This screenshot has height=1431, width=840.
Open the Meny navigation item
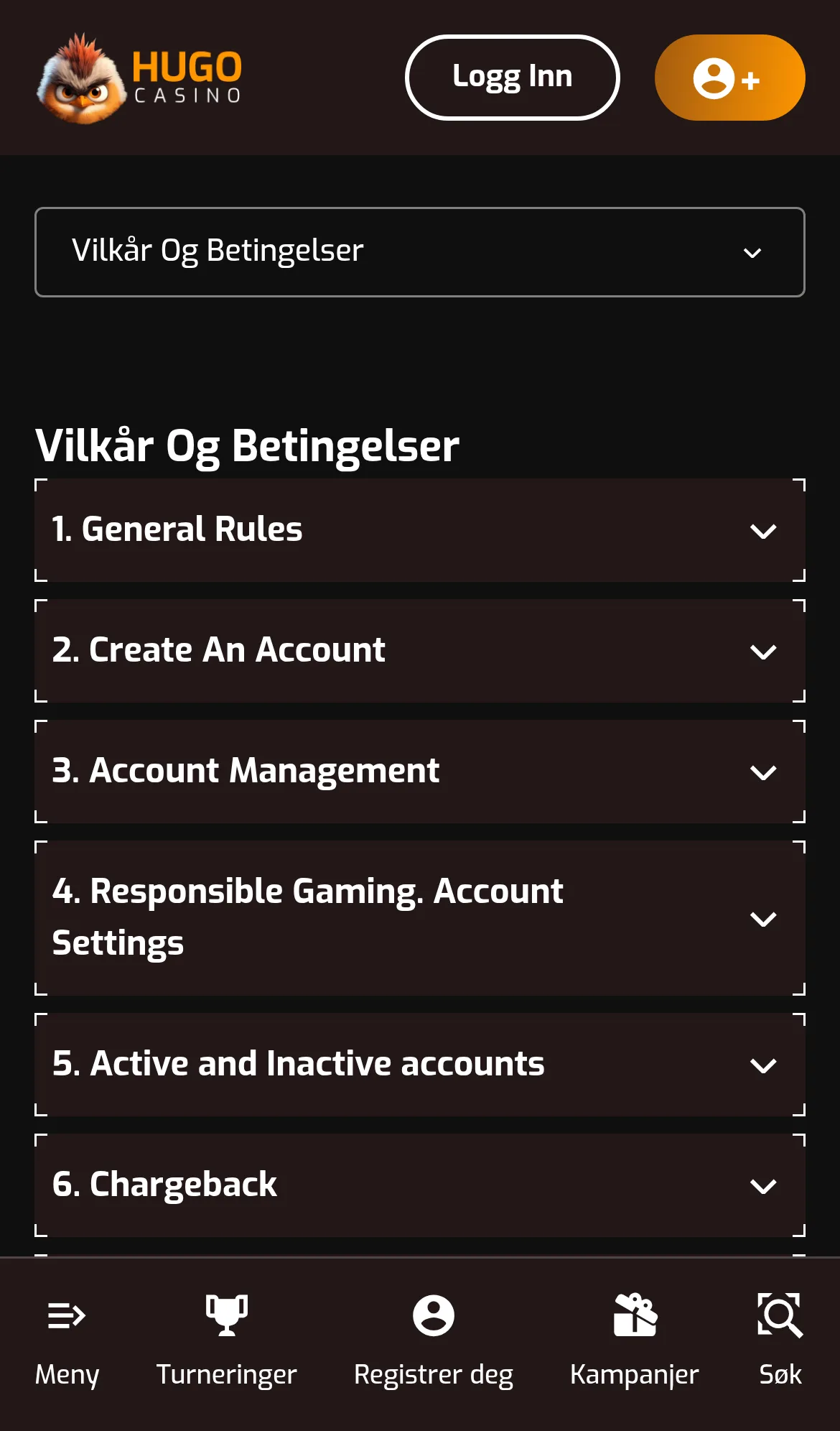67,1342
